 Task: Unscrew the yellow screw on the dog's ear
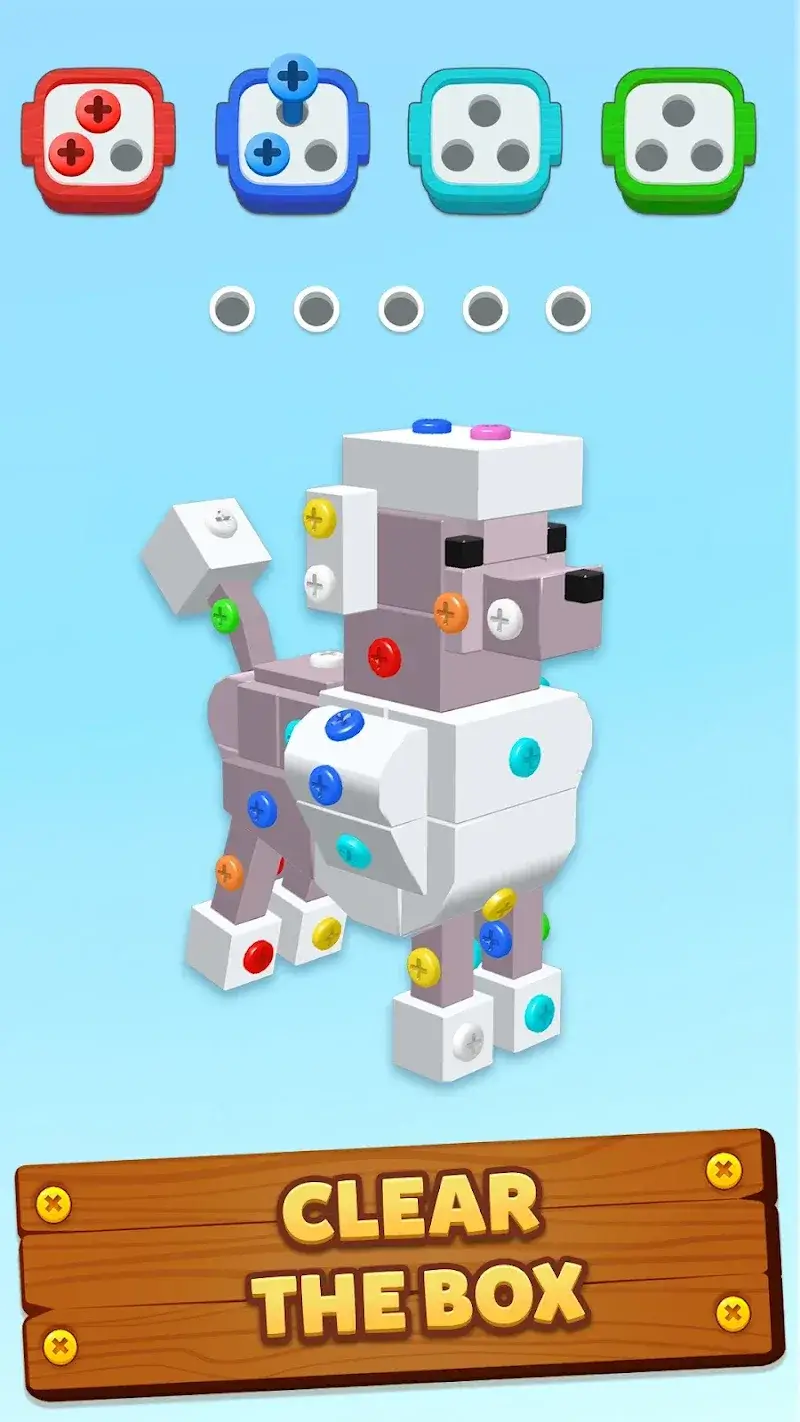(x=319, y=518)
